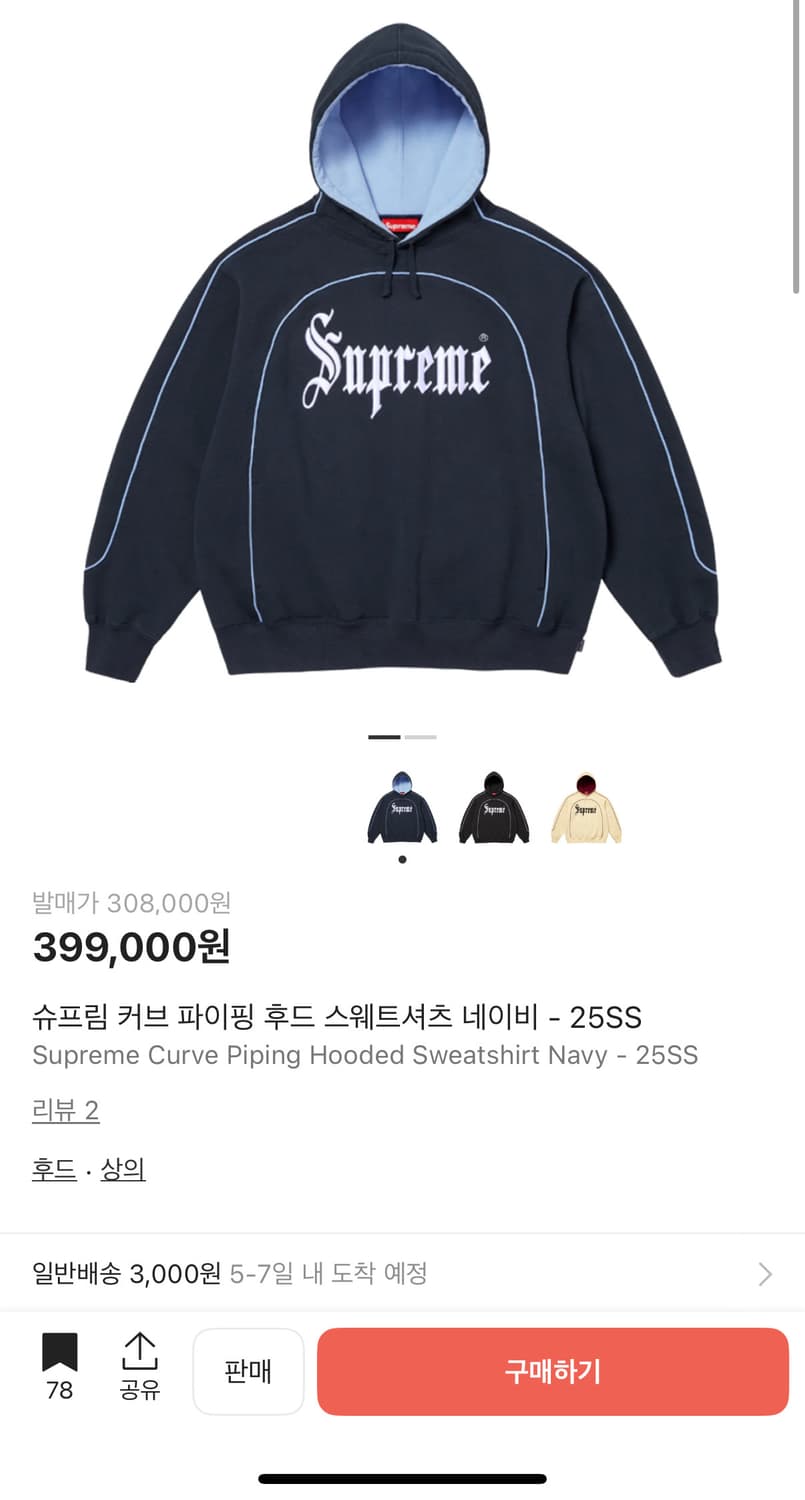This screenshot has height=1500, width=805.
Task: Tap the 구매하기 purchase button
Action: pos(553,1372)
